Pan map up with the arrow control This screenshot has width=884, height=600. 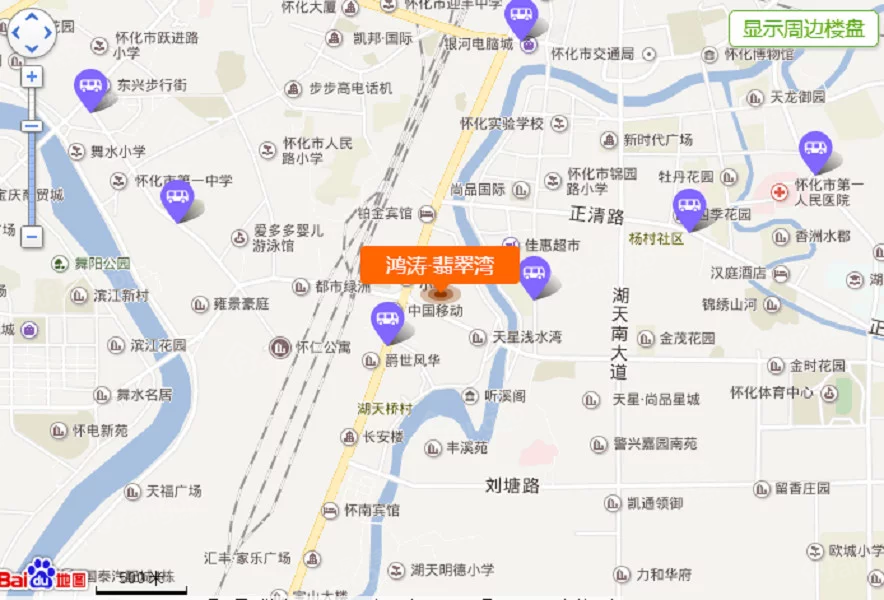[x=32, y=19]
